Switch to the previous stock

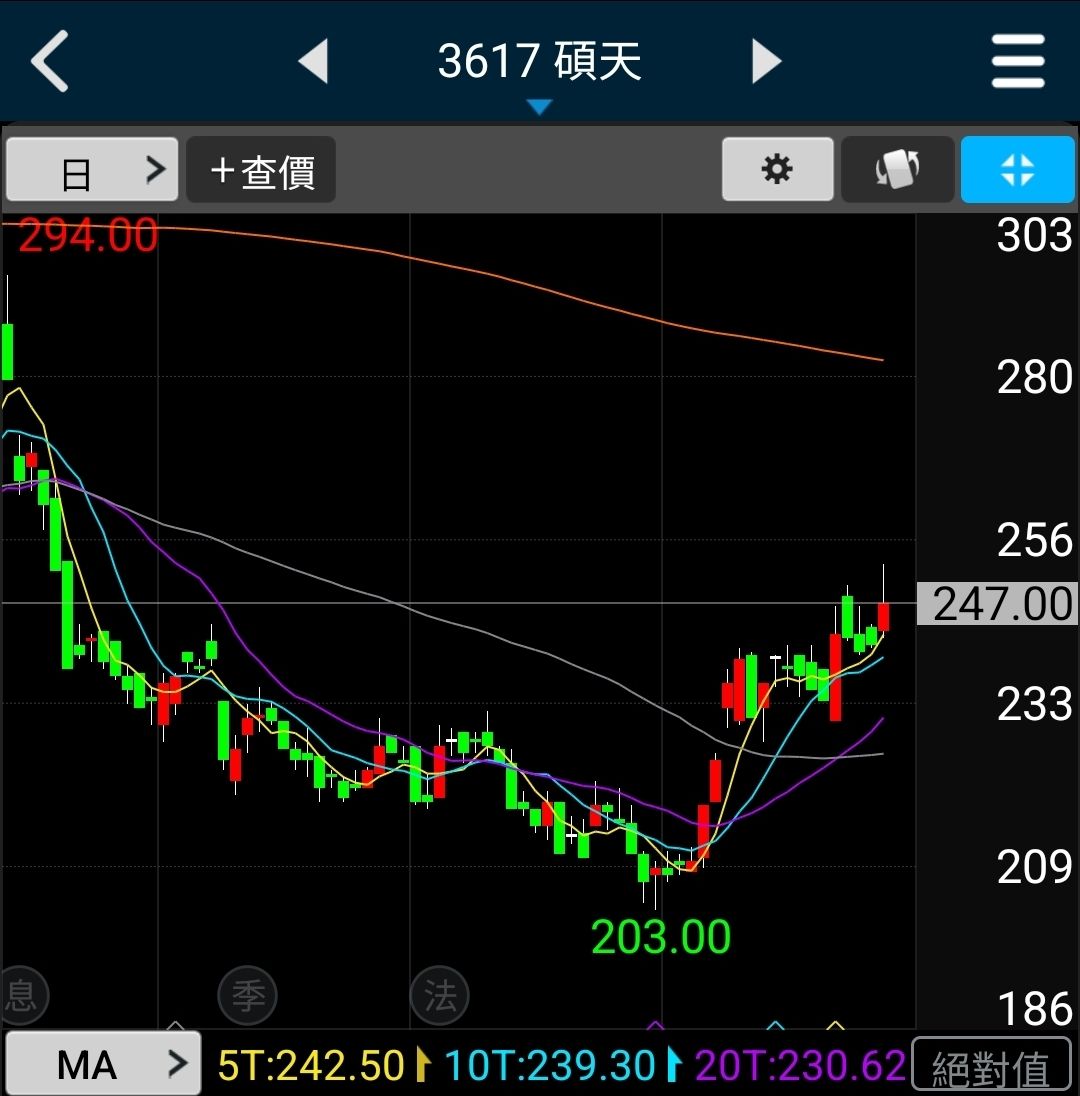click(314, 61)
